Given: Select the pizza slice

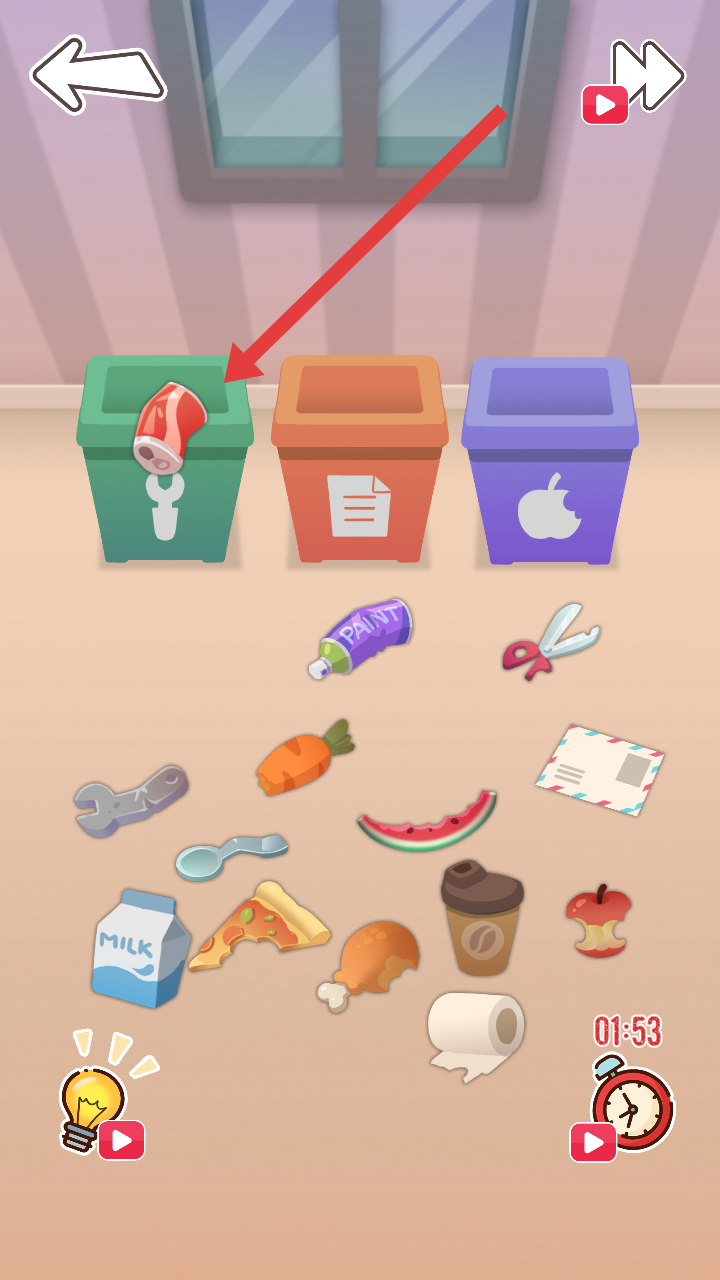Looking at the screenshot, I should coord(262,925).
